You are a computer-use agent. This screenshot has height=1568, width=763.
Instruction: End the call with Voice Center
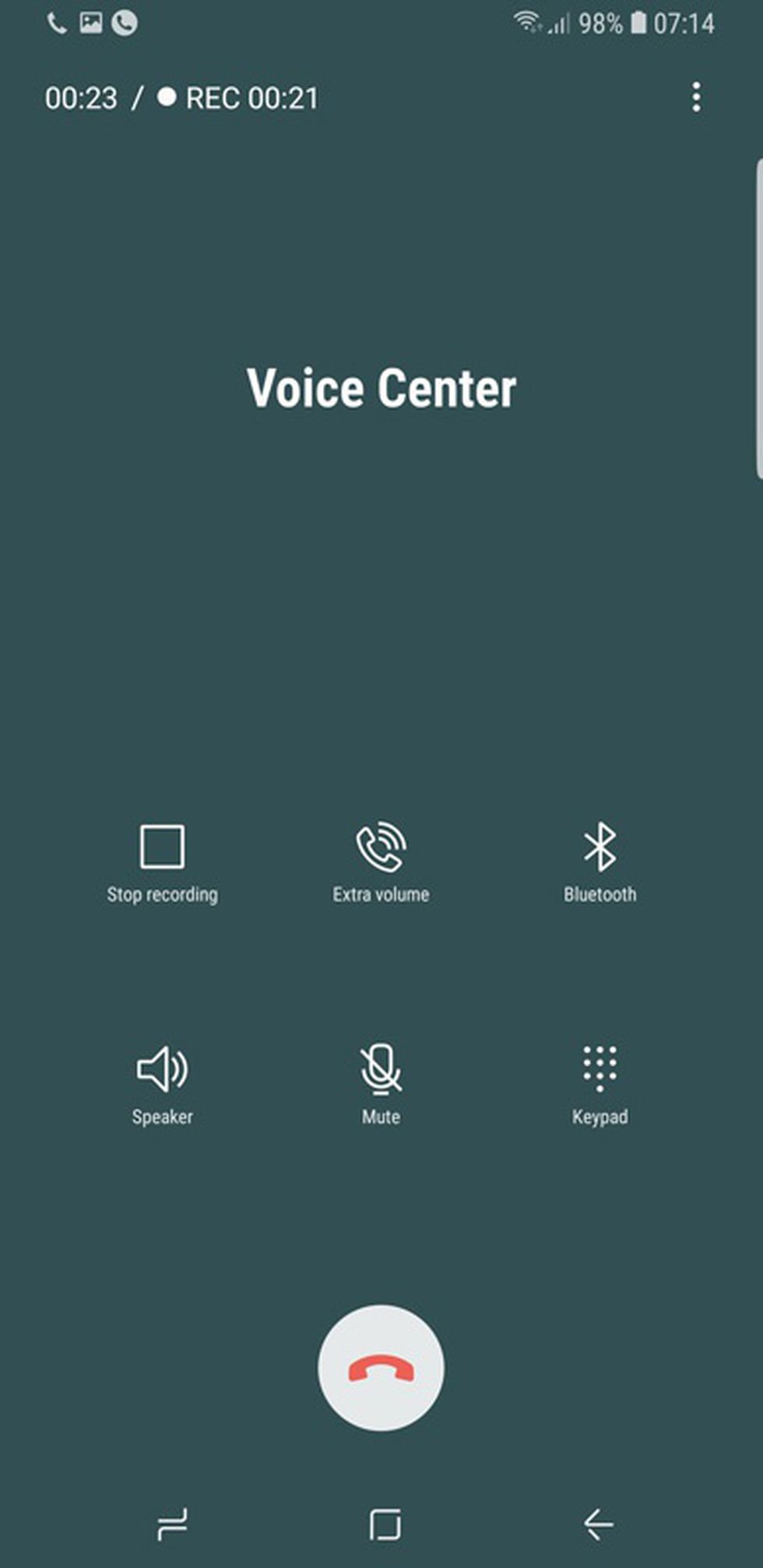click(x=381, y=1368)
